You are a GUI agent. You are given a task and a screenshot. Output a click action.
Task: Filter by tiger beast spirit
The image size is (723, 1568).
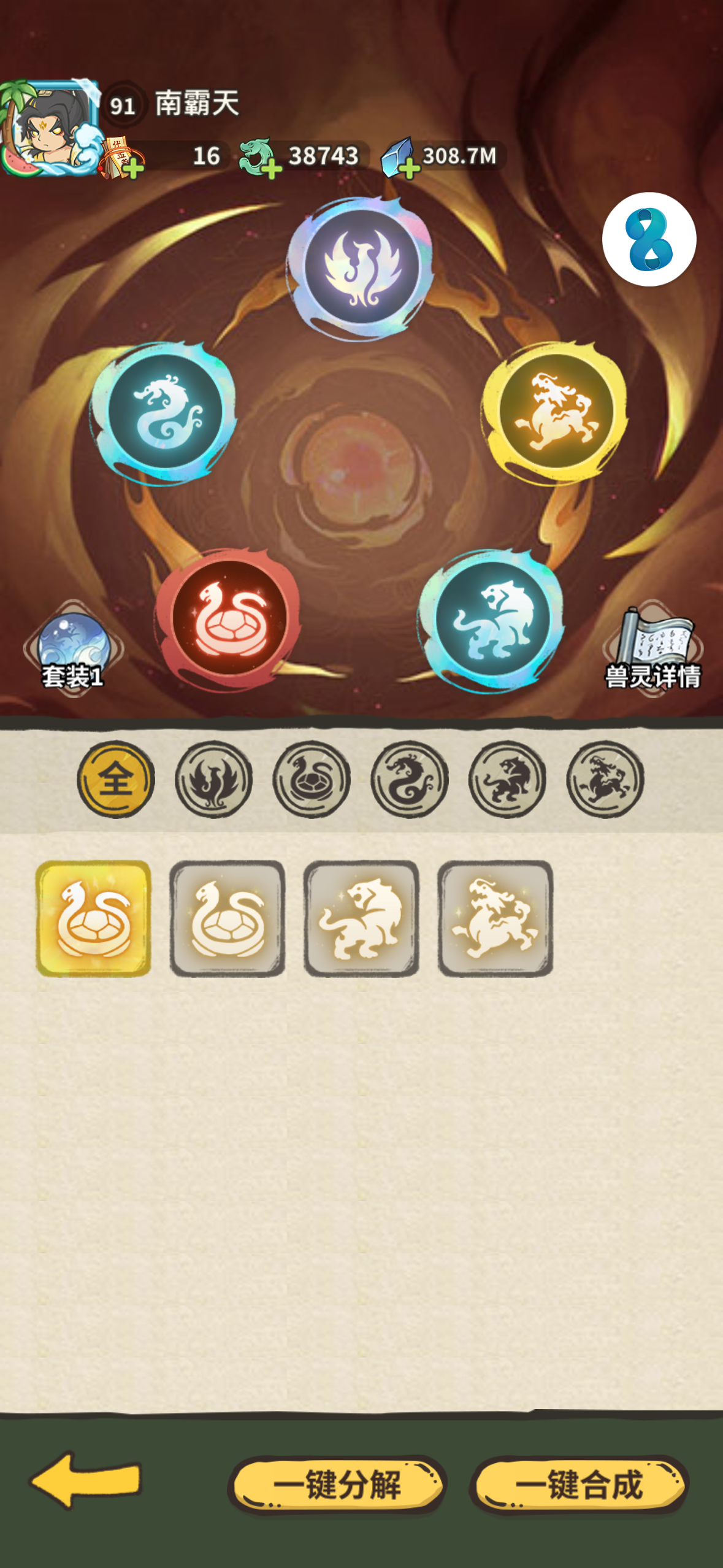click(507, 780)
